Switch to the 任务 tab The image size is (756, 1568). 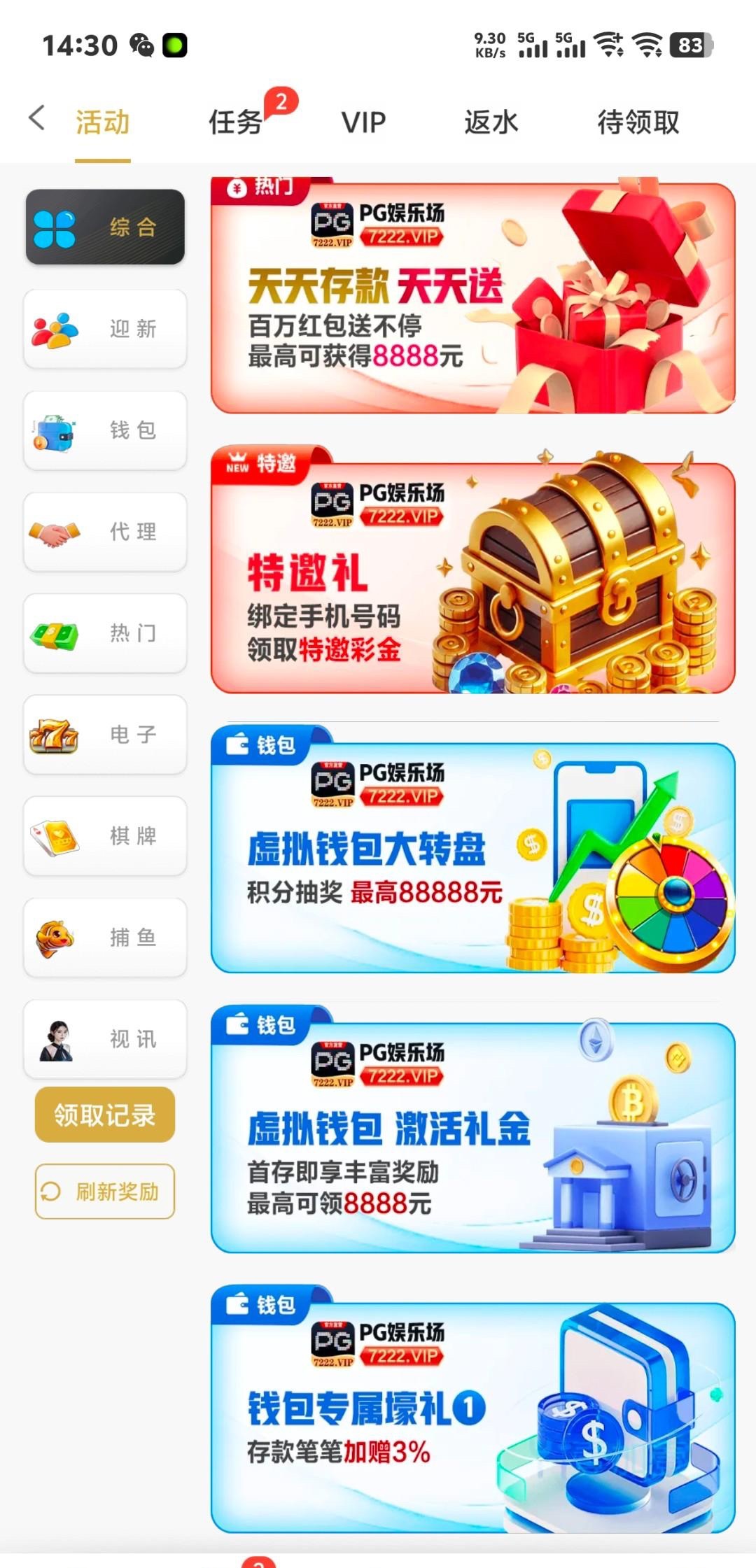tap(236, 122)
